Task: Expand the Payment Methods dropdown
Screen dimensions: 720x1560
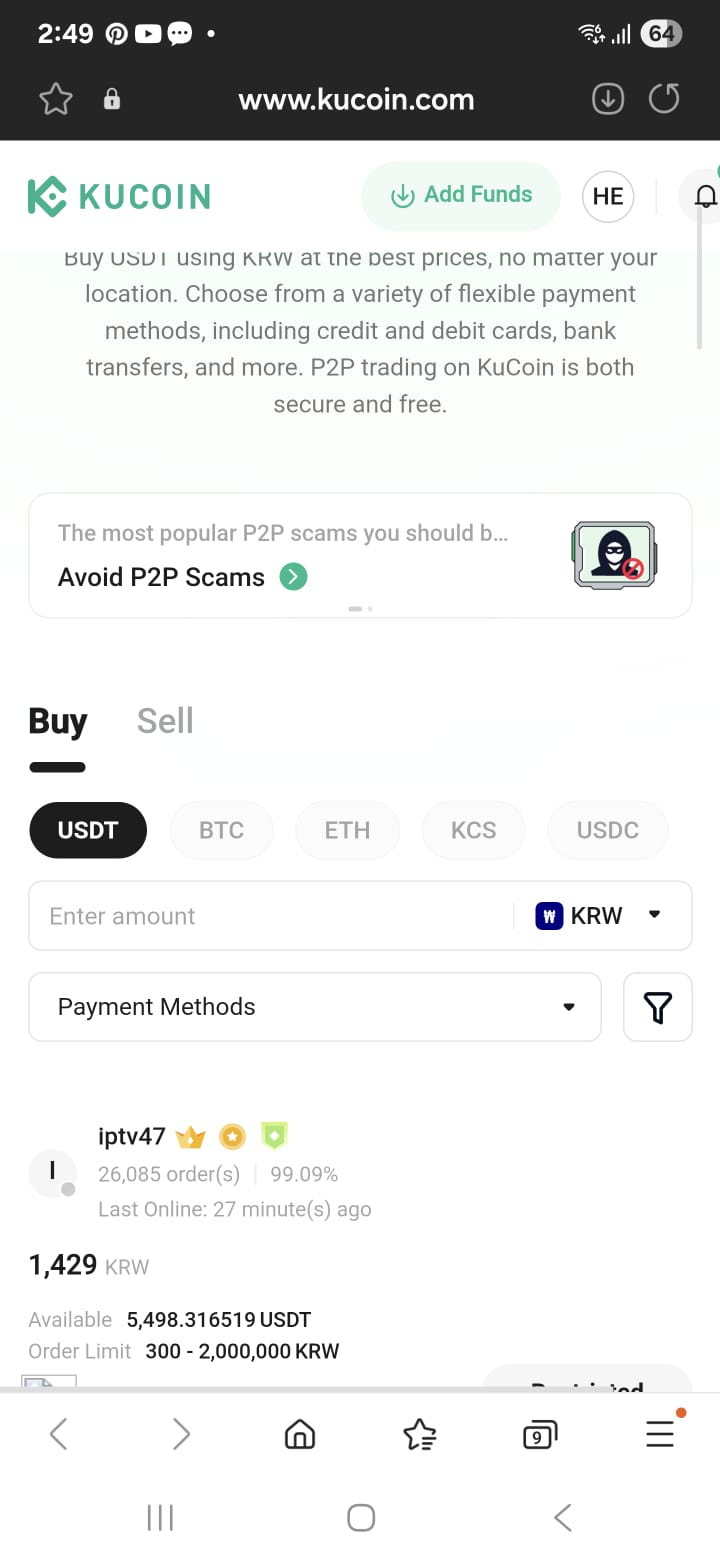Action: (315, 1007)
